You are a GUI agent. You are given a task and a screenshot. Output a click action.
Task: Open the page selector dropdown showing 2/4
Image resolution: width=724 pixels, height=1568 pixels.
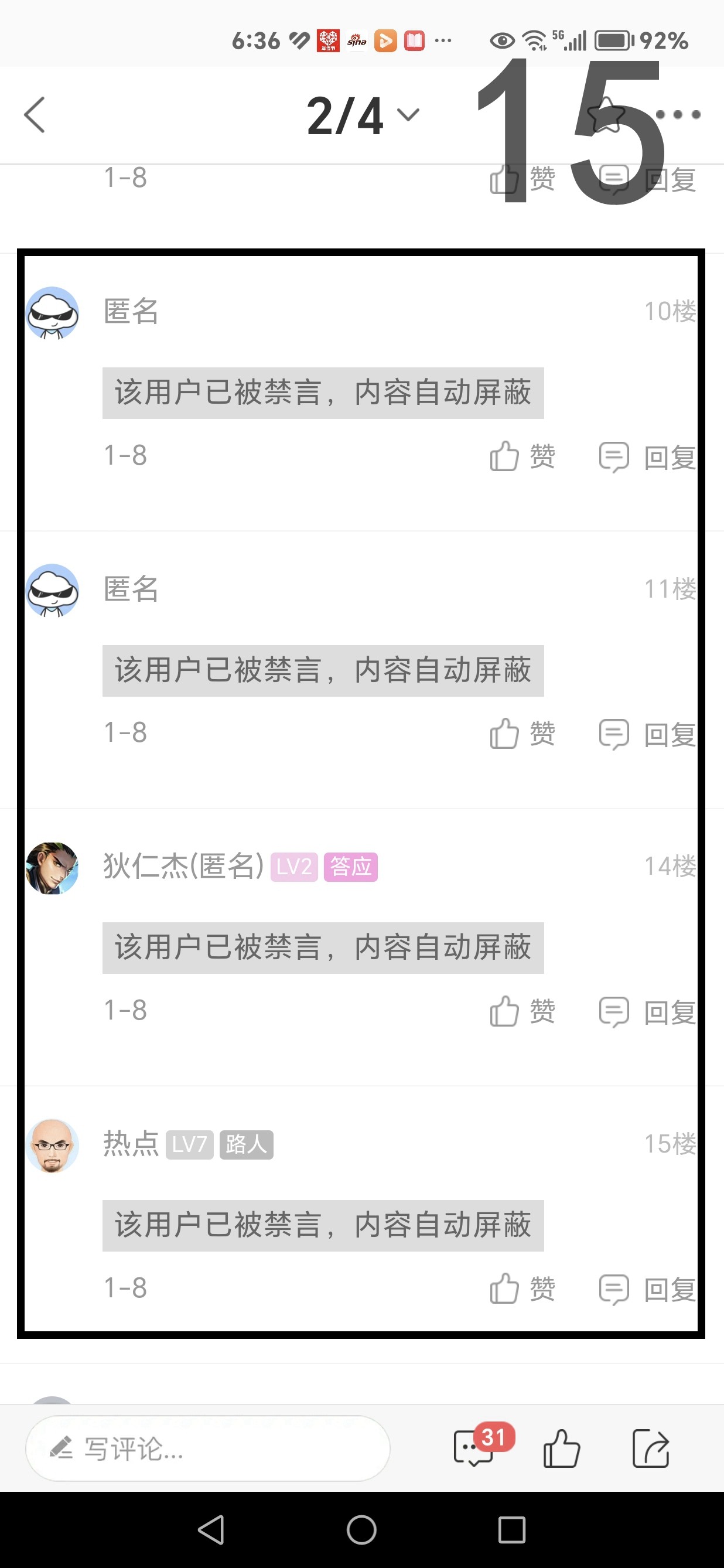click(359, 114)
